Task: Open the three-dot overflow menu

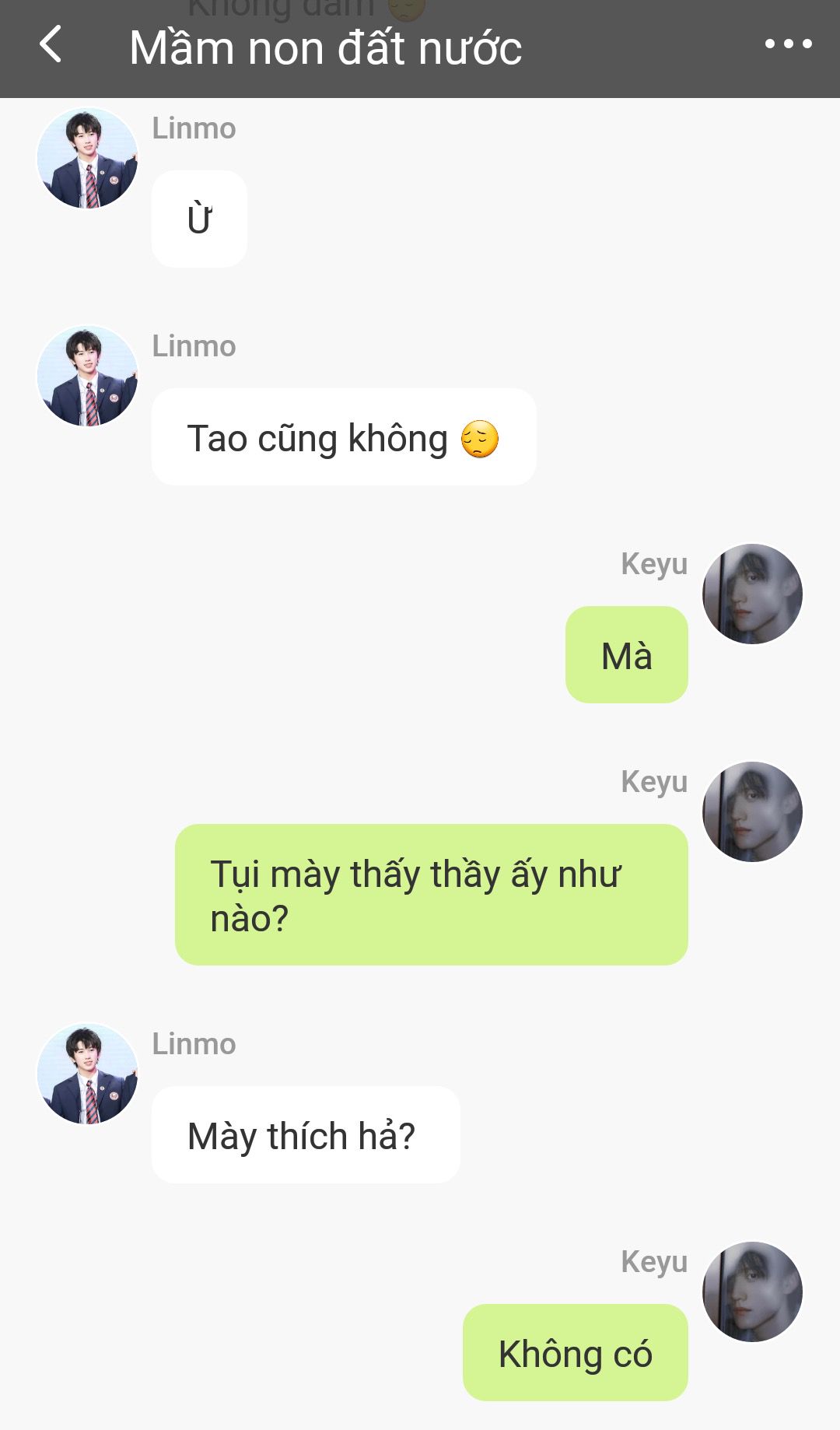Action: (x=788, y=45)
